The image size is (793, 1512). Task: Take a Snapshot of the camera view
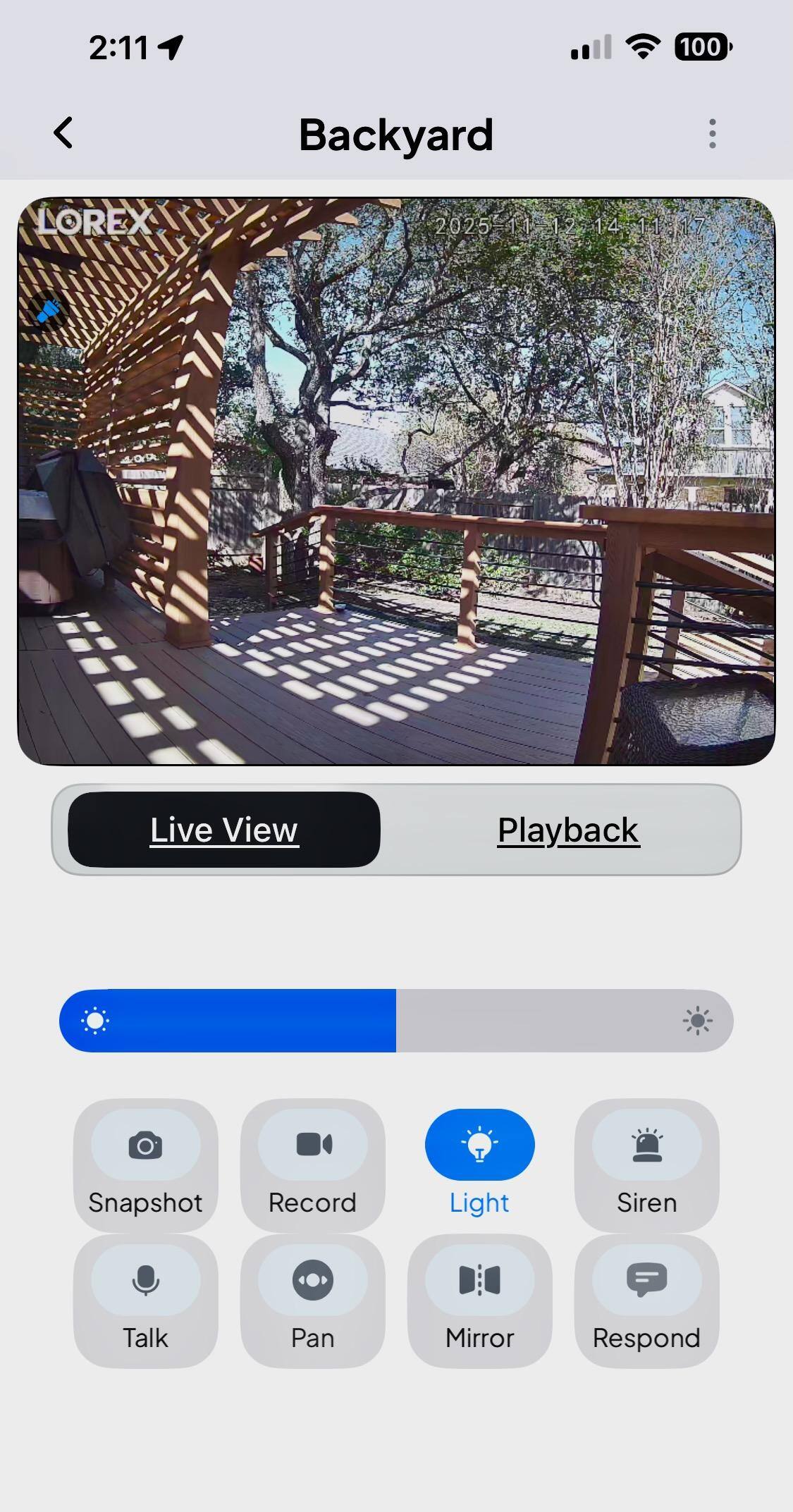point(145,1164)
